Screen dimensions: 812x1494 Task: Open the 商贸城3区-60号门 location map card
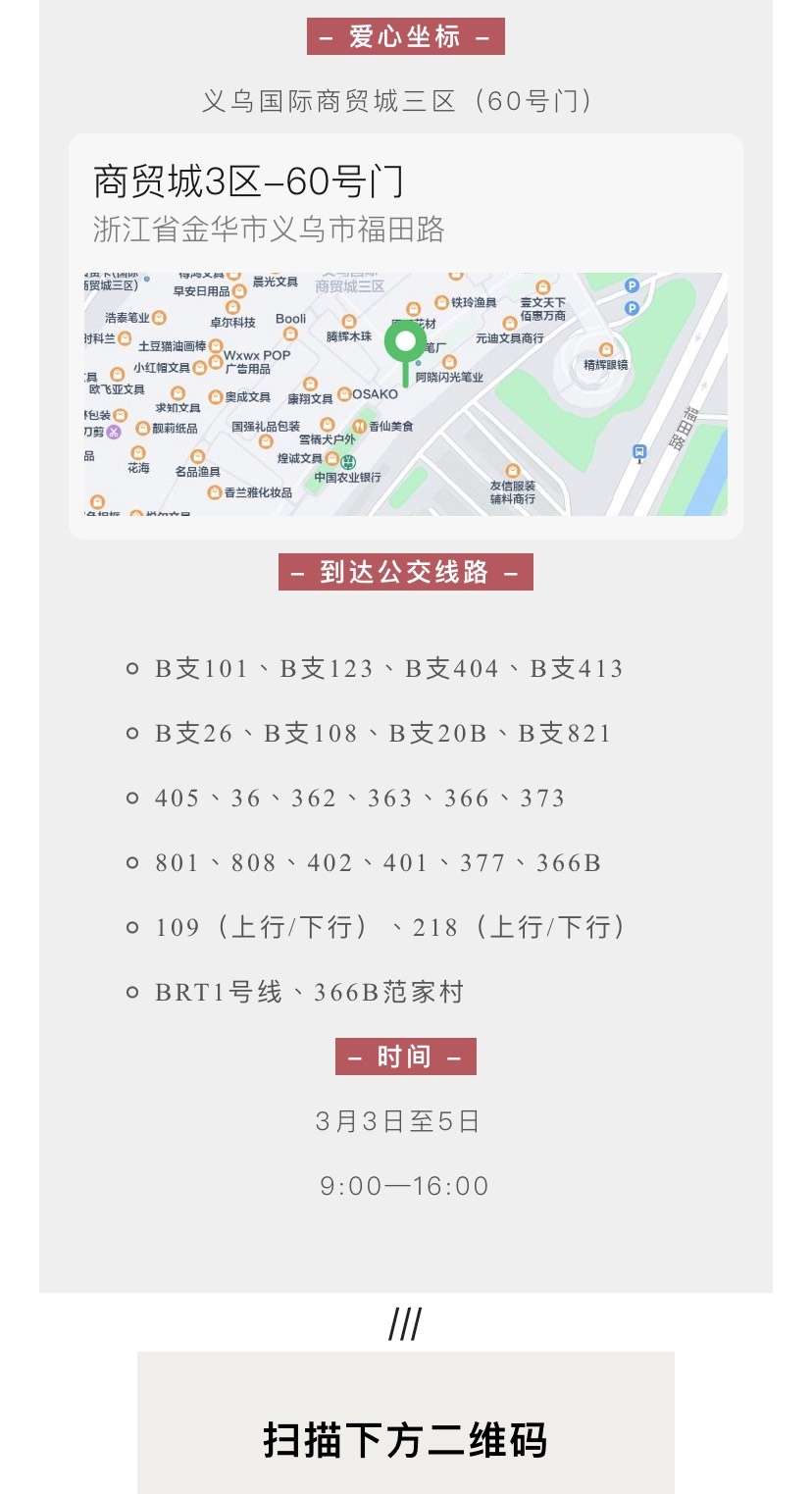(x=405, y=336)
